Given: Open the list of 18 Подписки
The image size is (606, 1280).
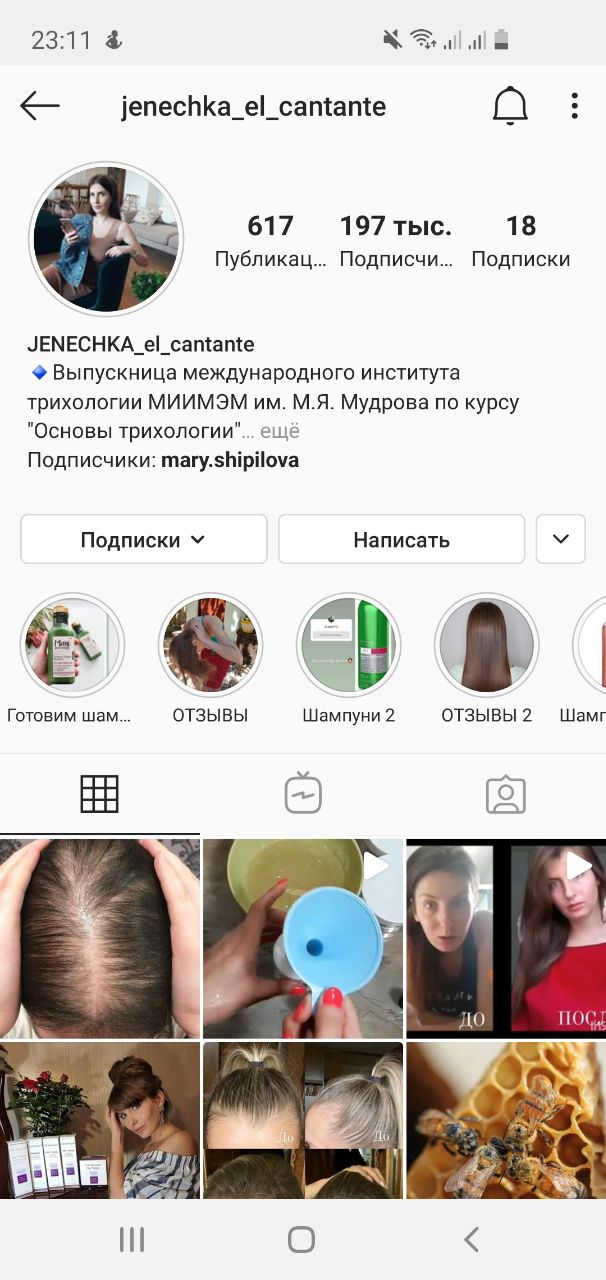Looking at the screenshot, I should point(521,241).
